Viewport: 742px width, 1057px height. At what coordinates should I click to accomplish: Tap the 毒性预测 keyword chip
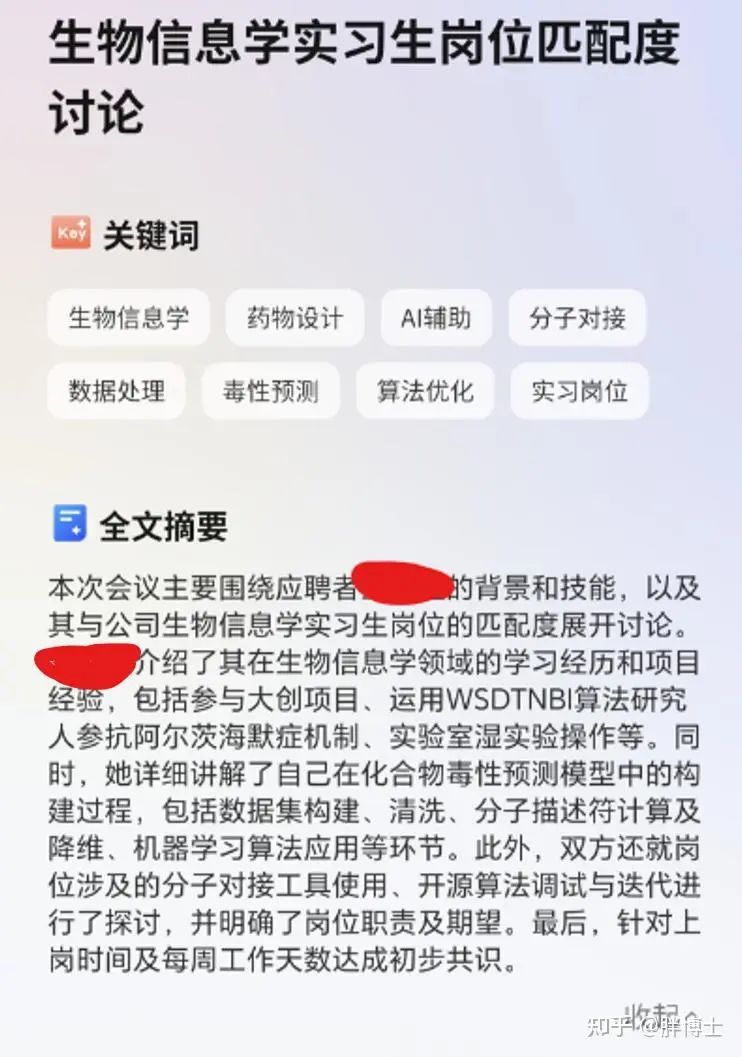click(270, 391)
